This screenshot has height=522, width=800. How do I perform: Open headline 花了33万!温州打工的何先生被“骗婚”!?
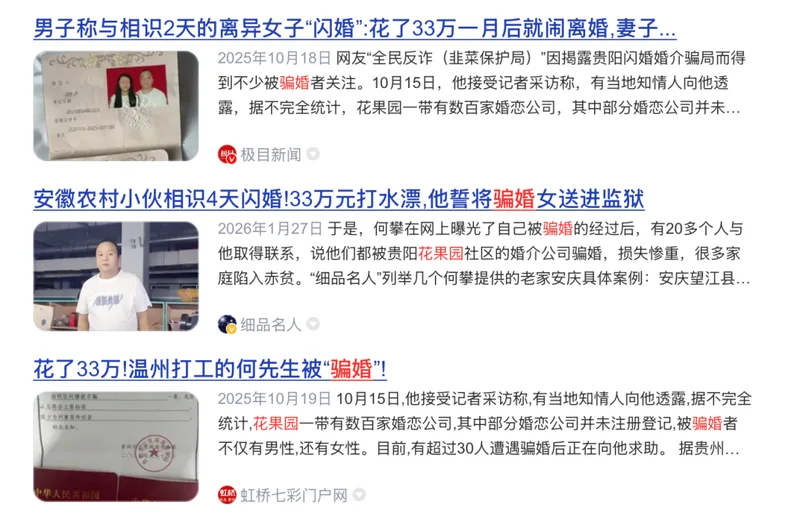point(210,367)
